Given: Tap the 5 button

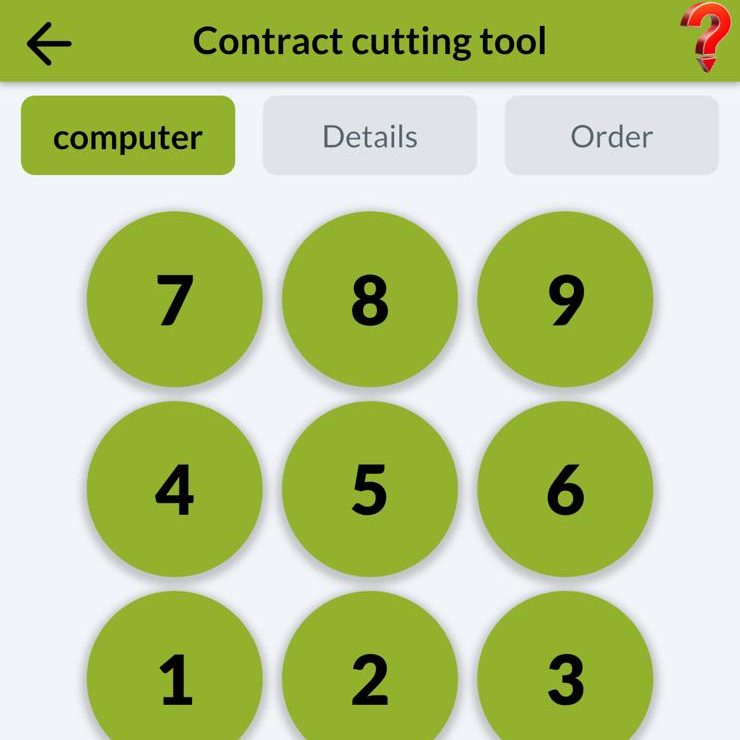Looking at the screenshot, I should [370, 489].
